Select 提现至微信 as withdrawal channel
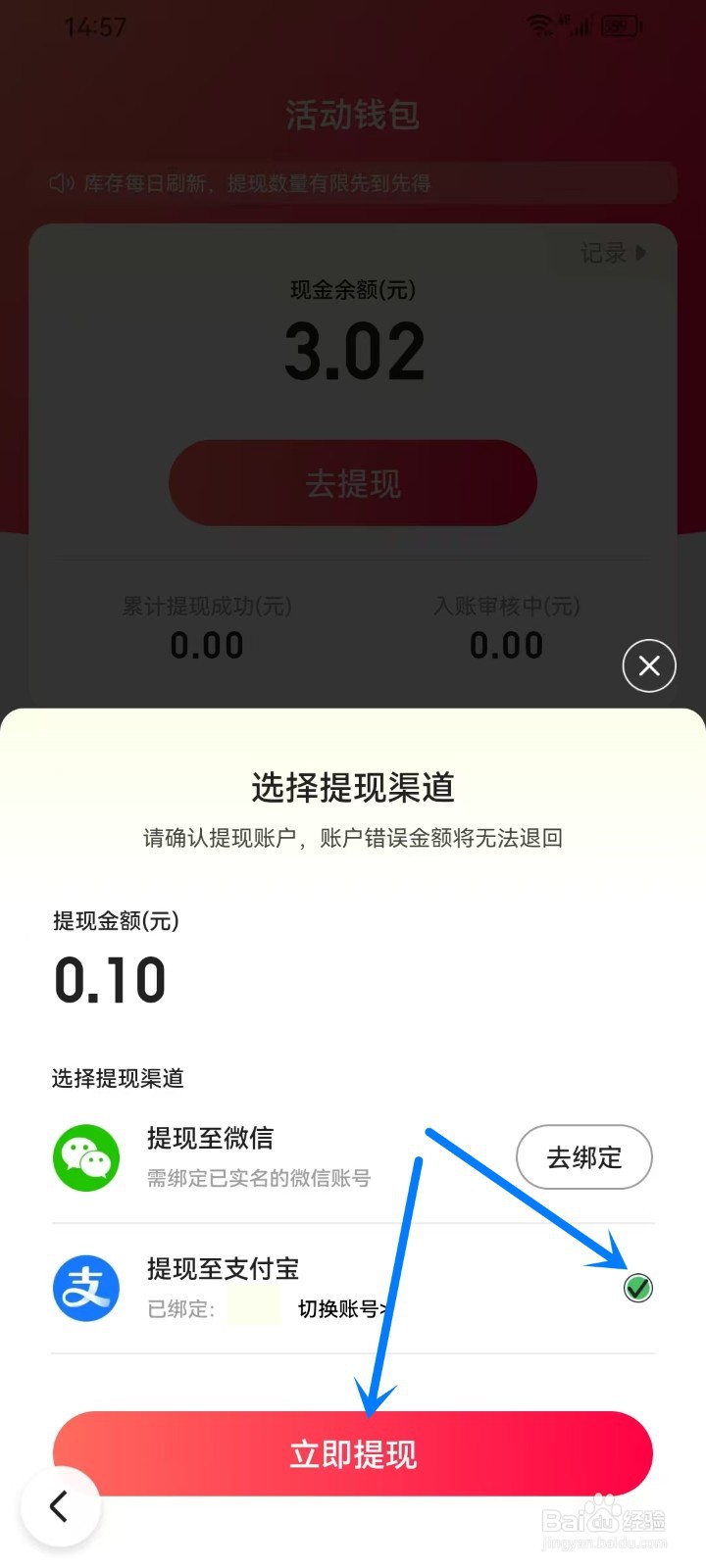Viewport: 706px width, 1568px height. (210, 1139)
